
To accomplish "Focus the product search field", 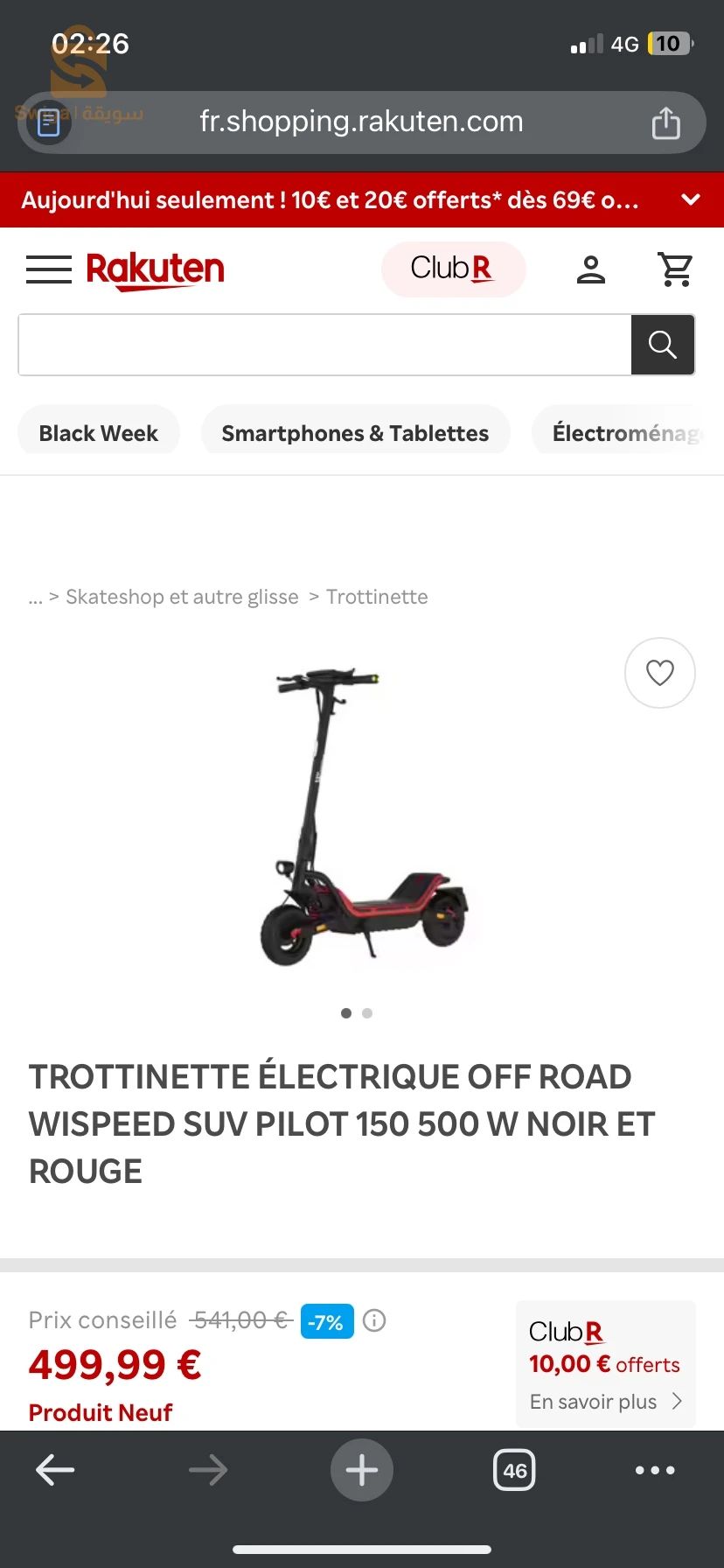I will pyautogui.click(x=324, y=345).
